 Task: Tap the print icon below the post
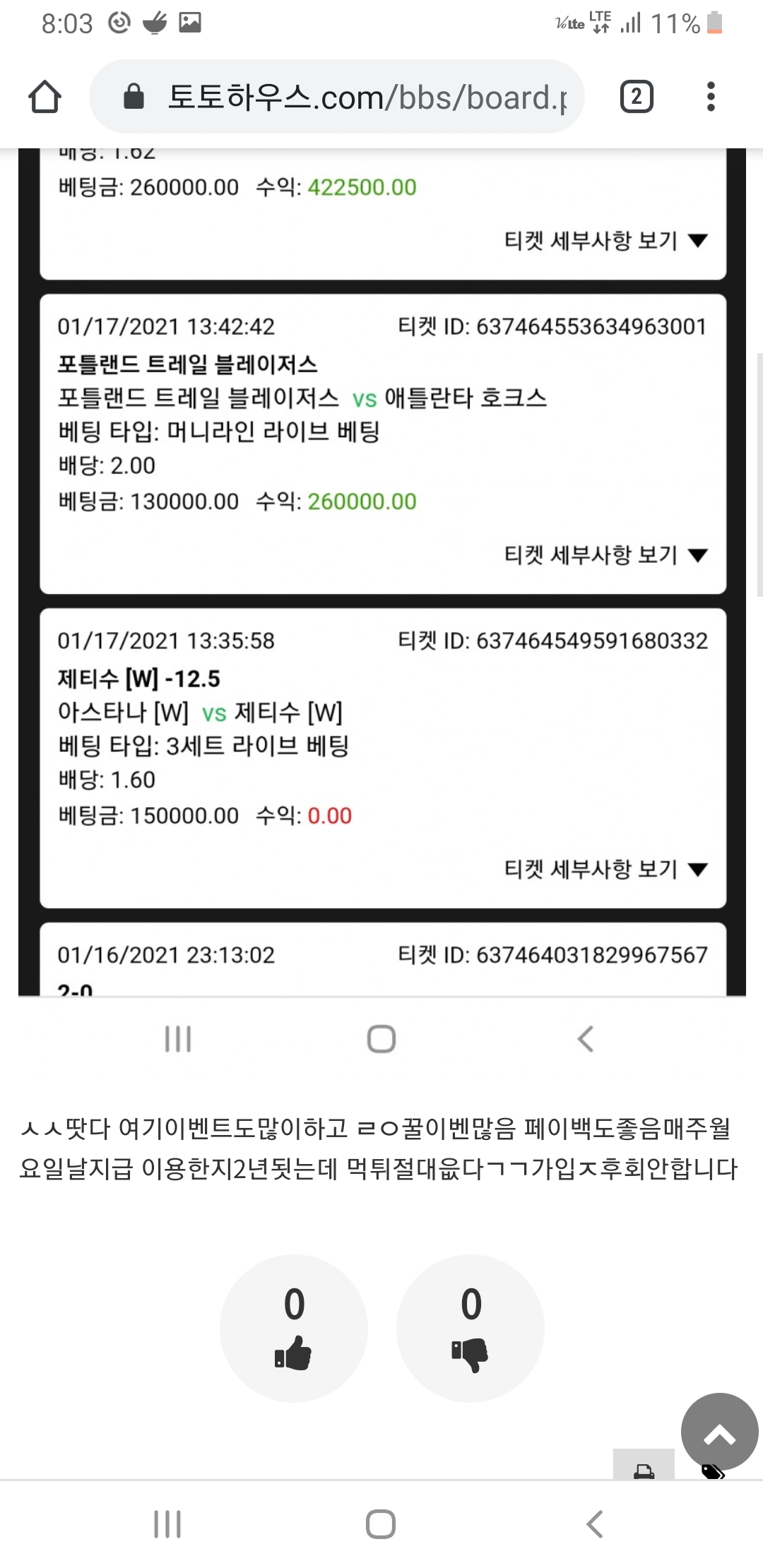pos(644,1466)
